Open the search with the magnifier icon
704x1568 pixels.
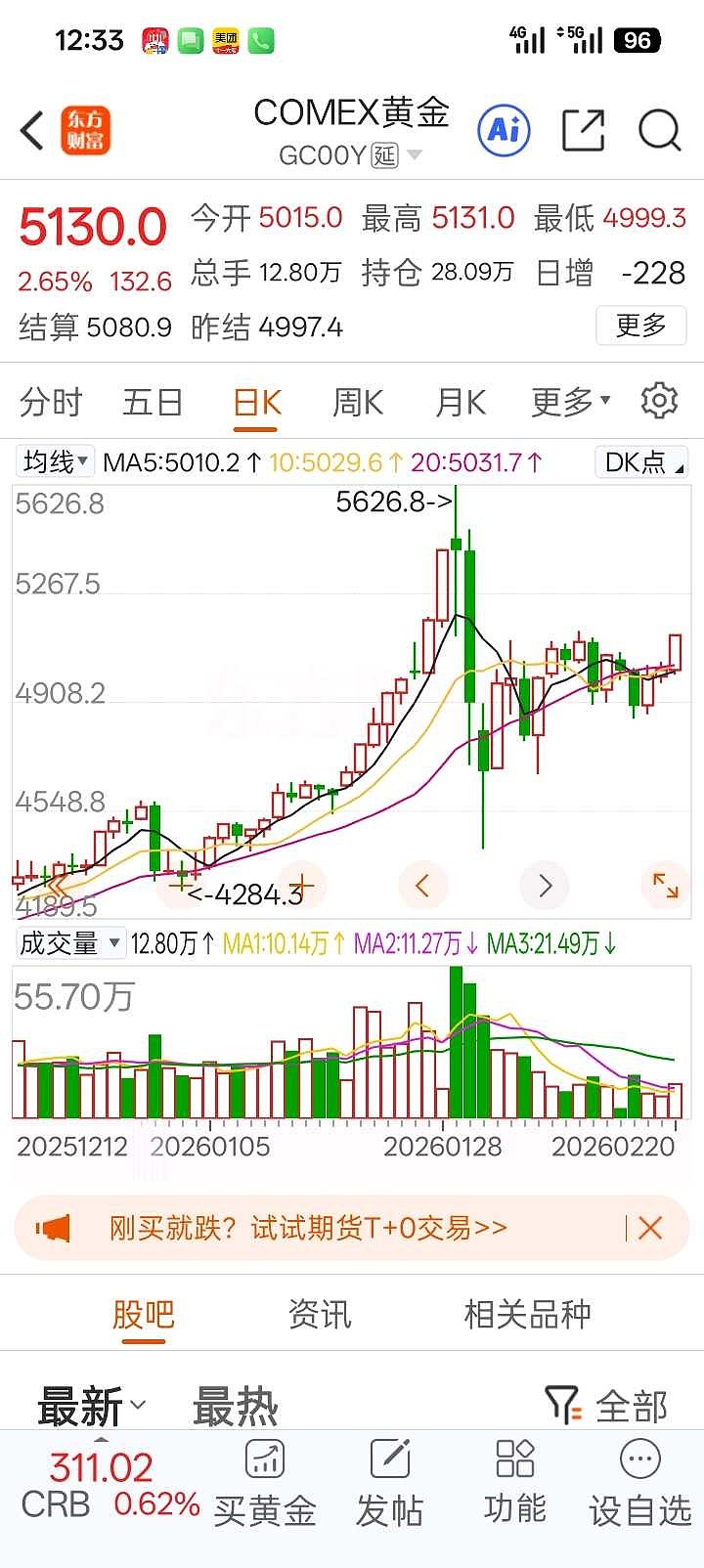click(x=659, y=129)
